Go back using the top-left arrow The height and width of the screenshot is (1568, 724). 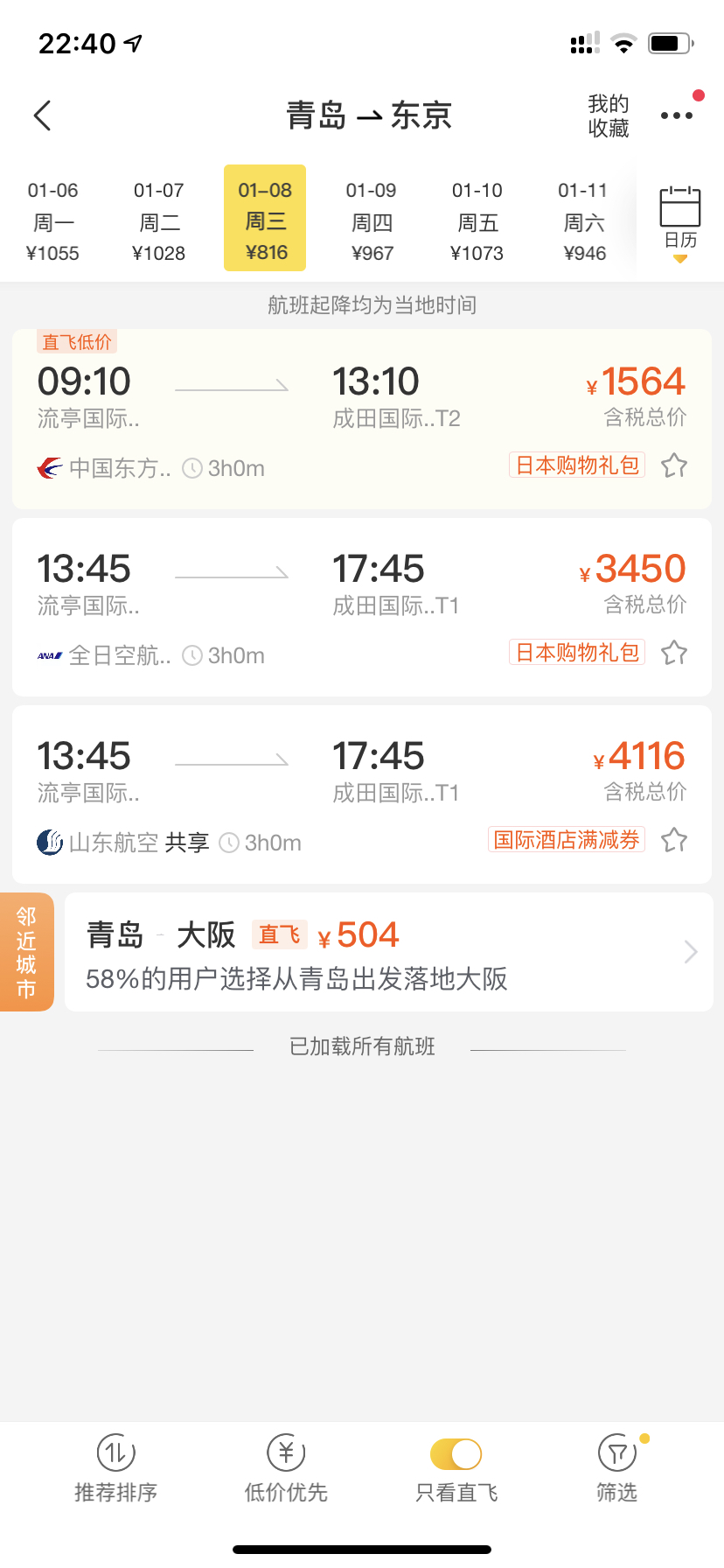[42, 115]
